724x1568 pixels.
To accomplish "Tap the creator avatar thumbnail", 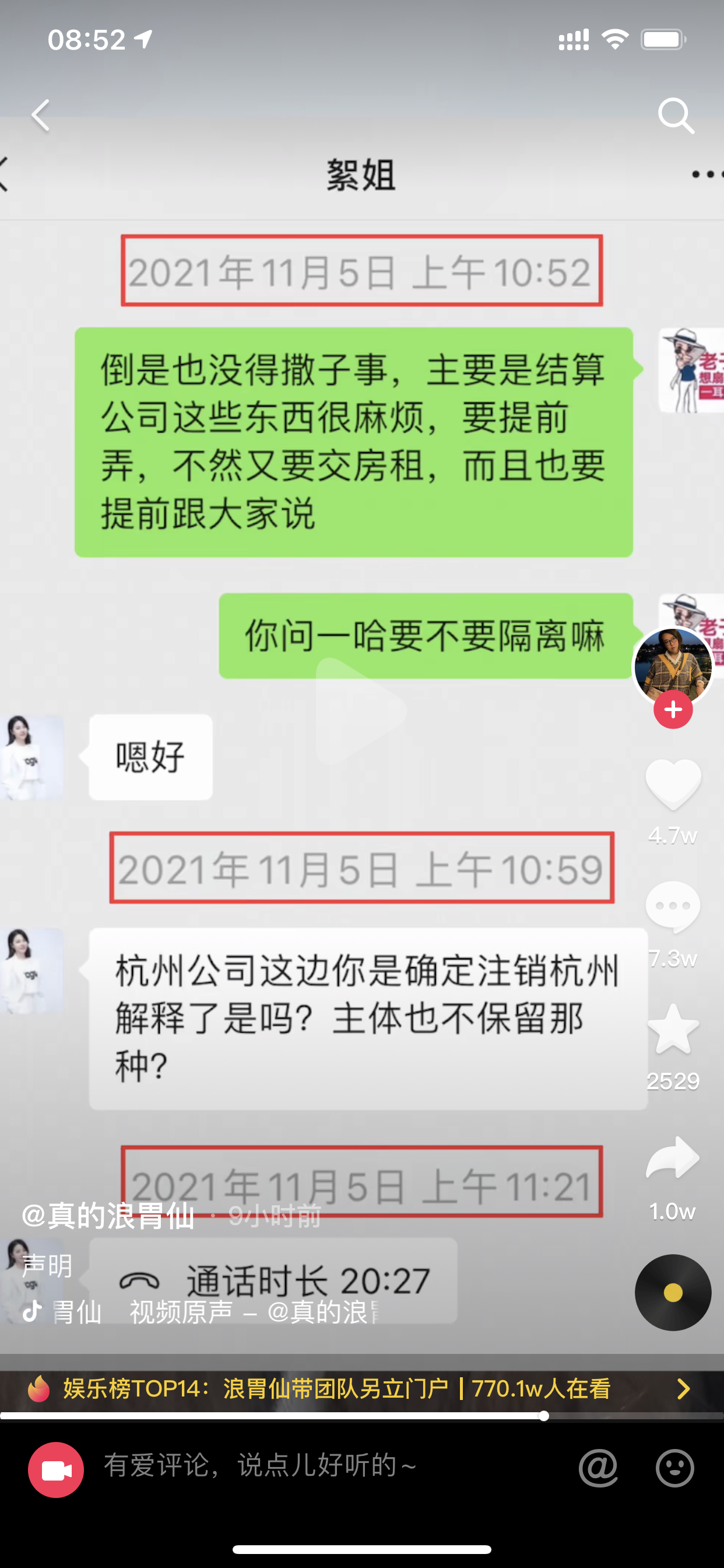I will (x=673, y=663).
